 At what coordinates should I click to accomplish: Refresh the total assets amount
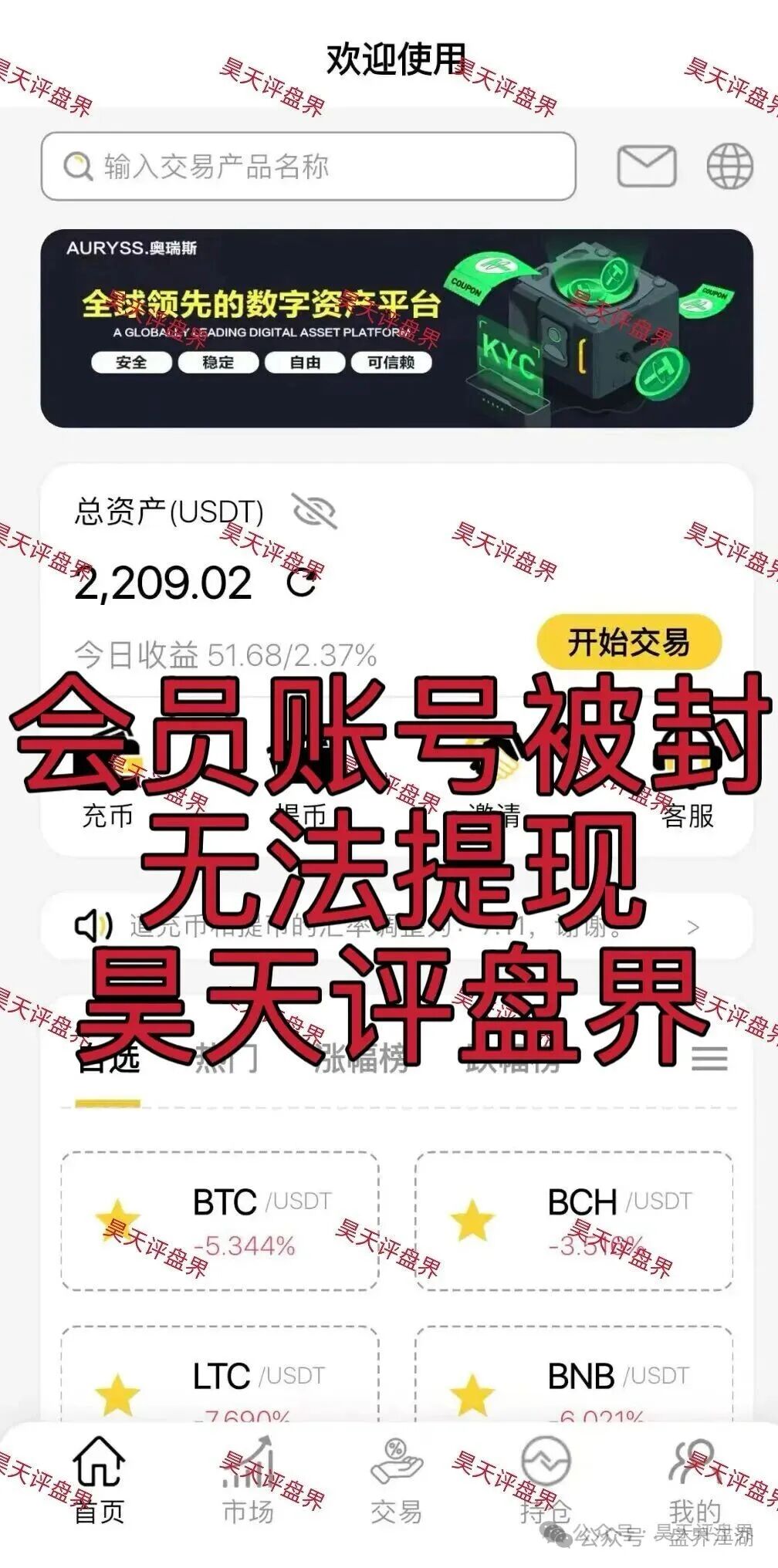click(x=302, y=582)
